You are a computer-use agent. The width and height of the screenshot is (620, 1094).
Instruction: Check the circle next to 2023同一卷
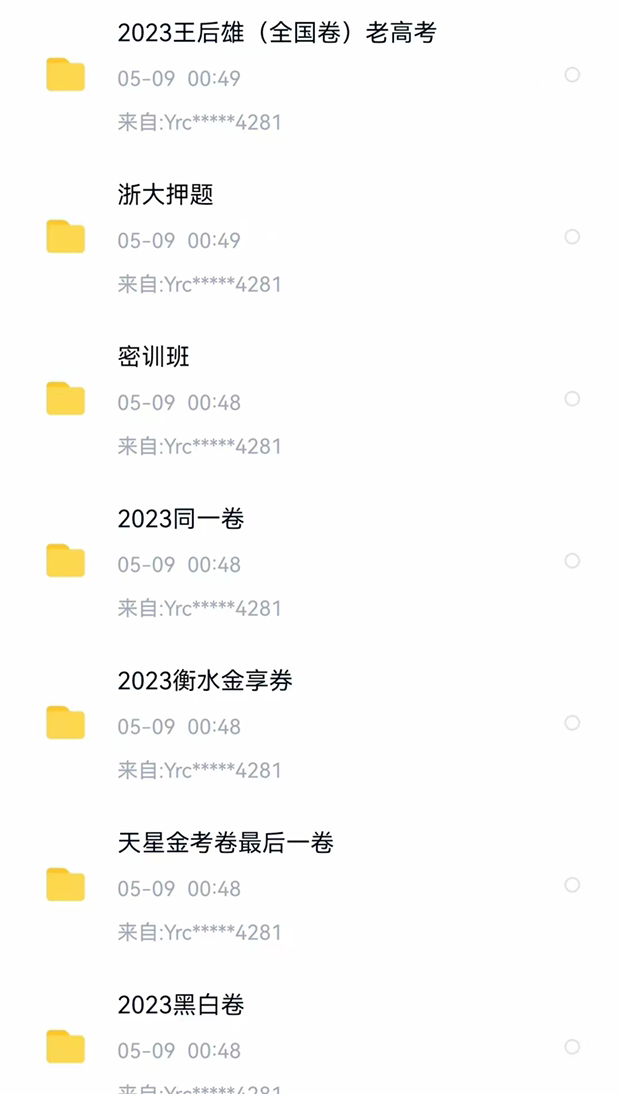click(x=572, y=561)
